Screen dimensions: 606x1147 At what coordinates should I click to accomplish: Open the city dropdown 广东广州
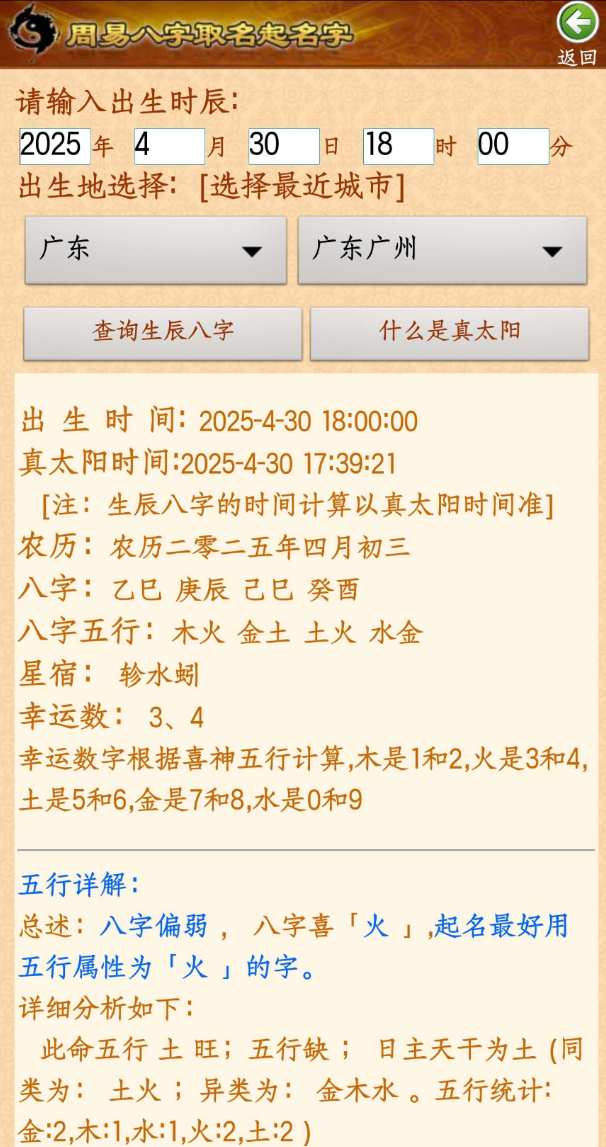coord(442,250)
